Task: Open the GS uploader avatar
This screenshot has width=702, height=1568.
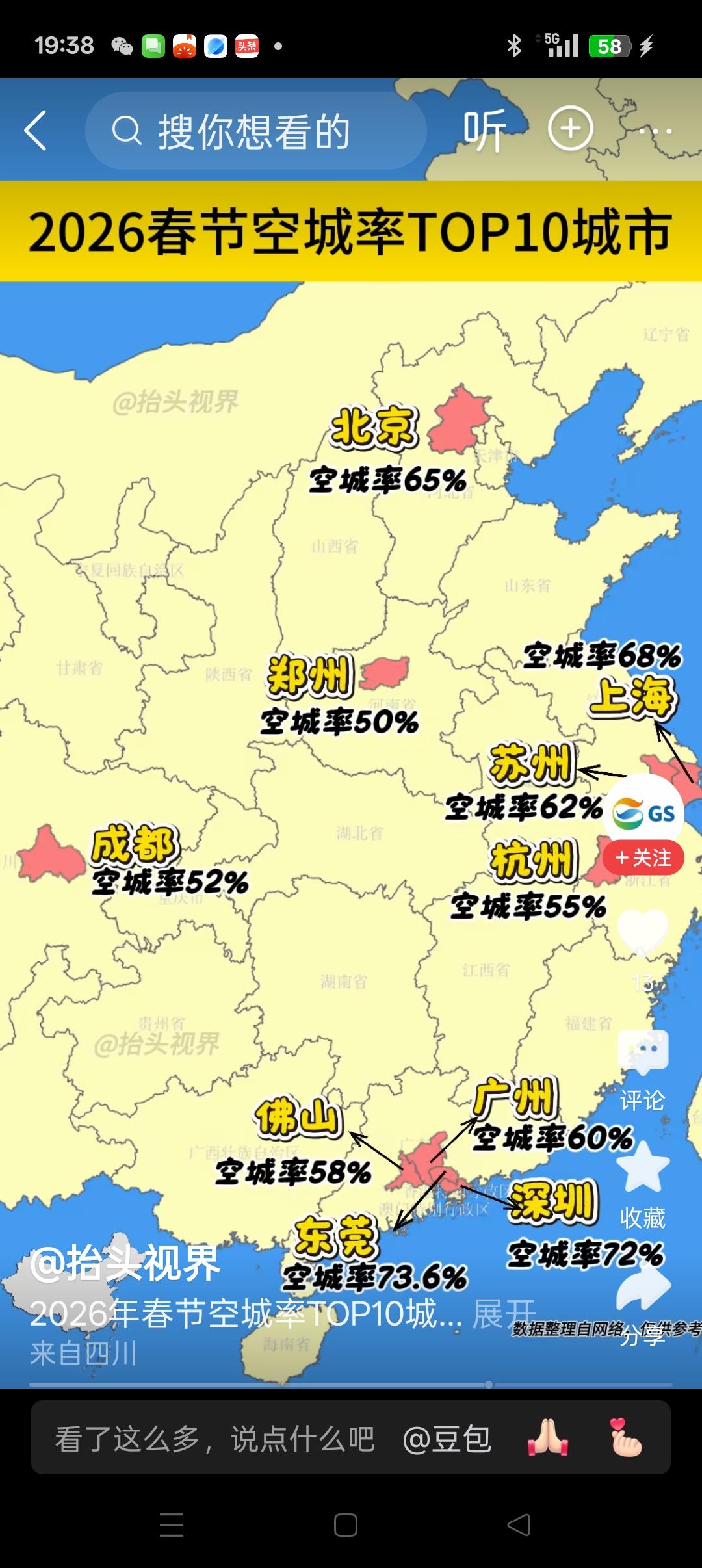Action: (643, 811)
